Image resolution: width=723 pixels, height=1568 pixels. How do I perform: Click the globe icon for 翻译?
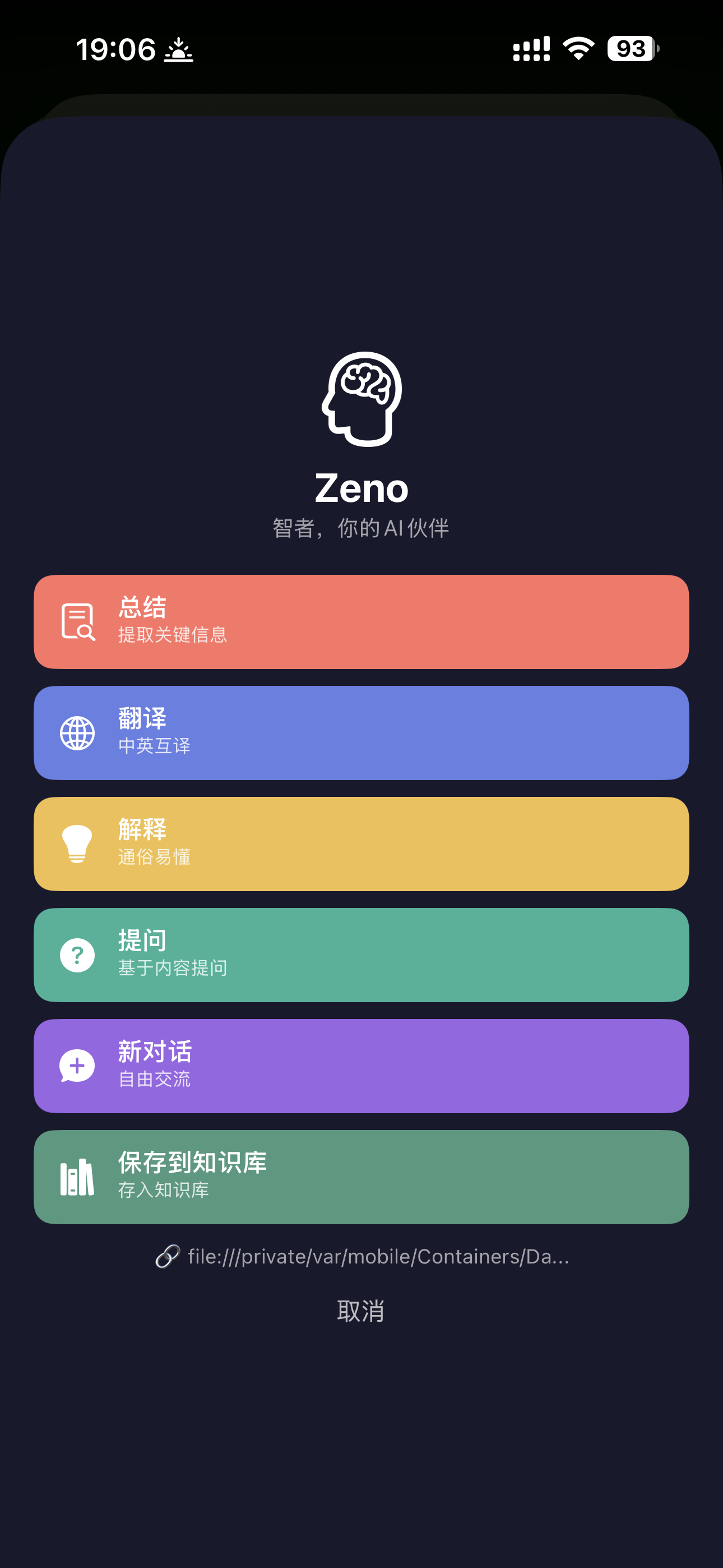77,733
